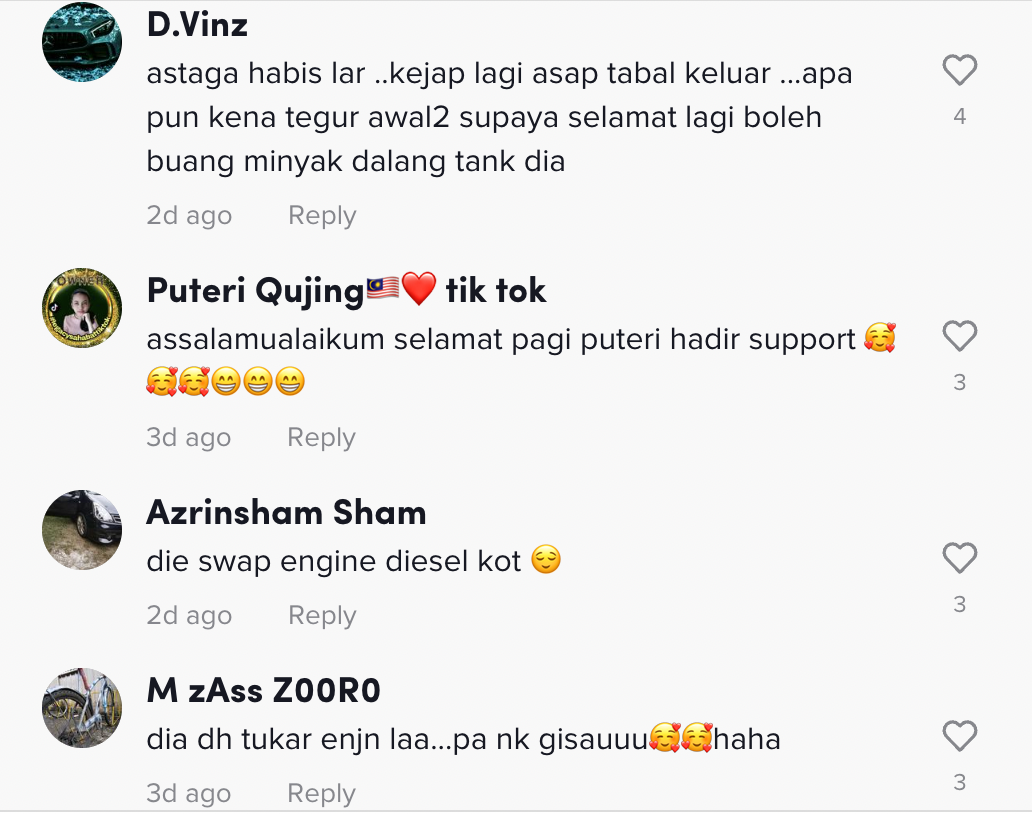This screenshot has height=814, width=1032.
Task: Like D.Vinz's comment
Action: 959,71
